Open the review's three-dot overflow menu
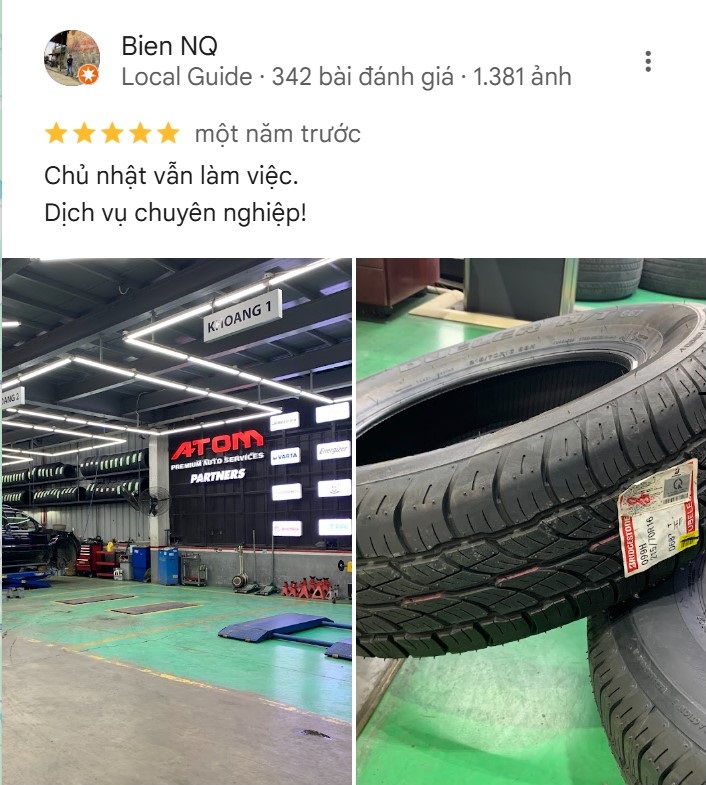The width and height of the screenshot is (706, 785). click(x=648, y=61)
